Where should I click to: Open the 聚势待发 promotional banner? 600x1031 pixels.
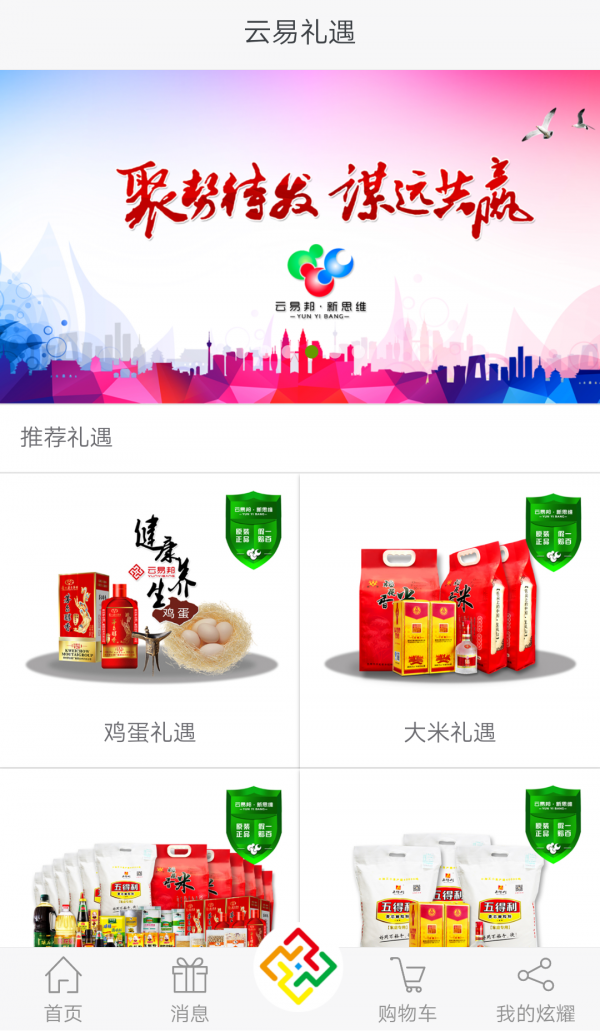pyautogui.click(x=300, y=236)
